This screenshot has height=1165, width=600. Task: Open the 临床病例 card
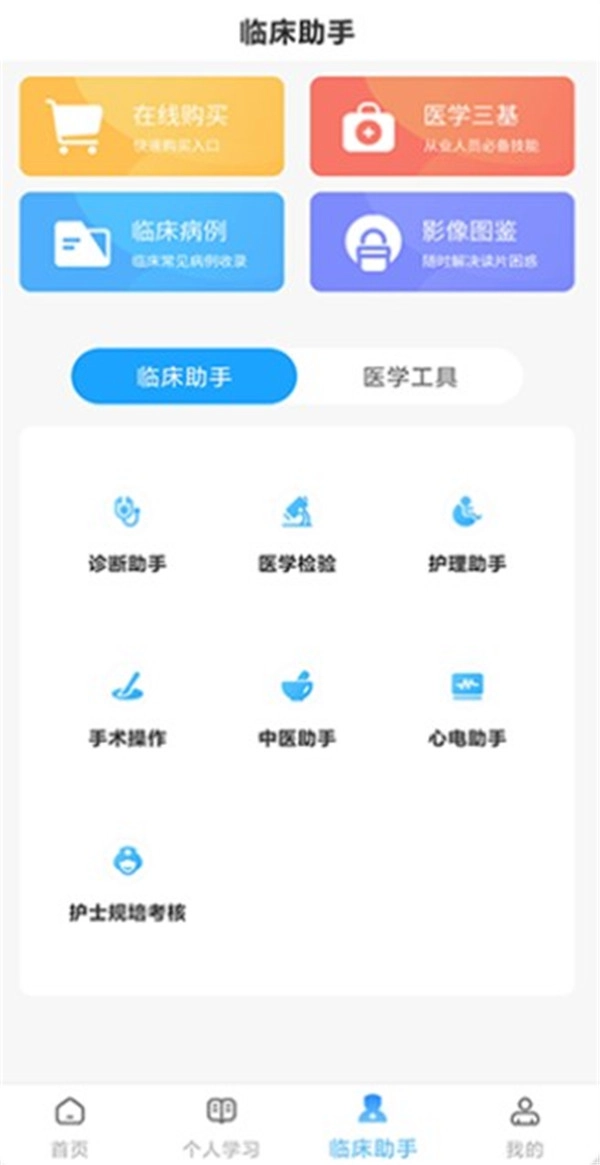coord(152,242)
